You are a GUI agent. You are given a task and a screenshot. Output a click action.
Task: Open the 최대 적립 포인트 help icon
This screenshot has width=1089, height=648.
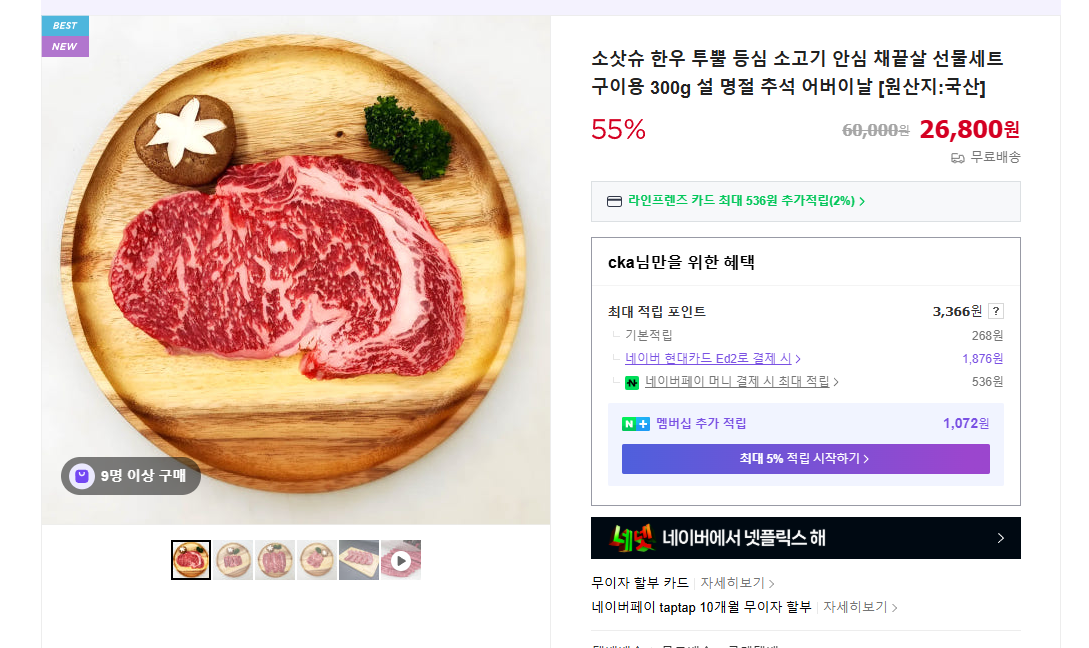coord(996,311)
